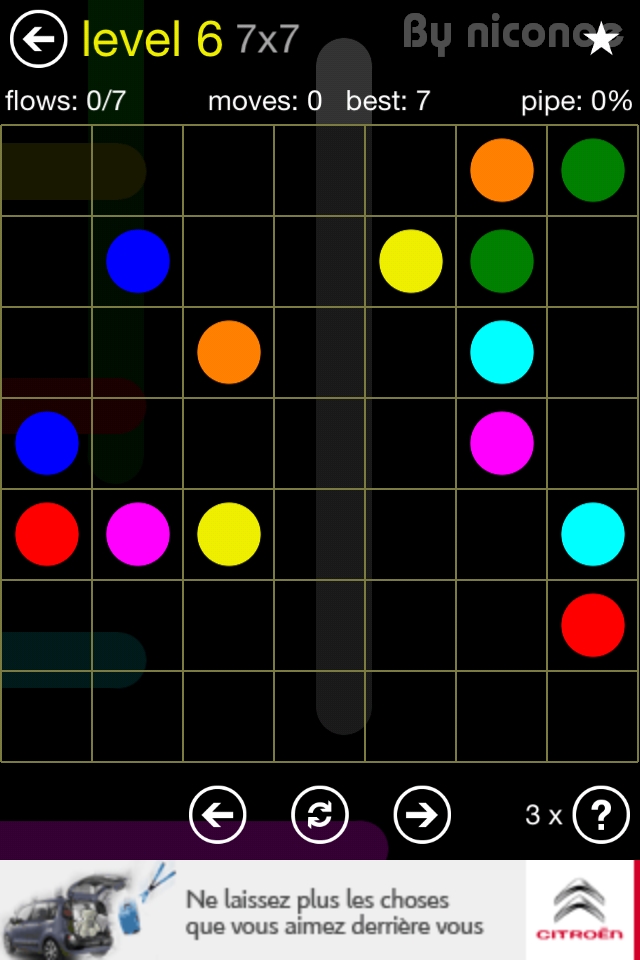Select the orange dot in the third row

tap(229, 352)
